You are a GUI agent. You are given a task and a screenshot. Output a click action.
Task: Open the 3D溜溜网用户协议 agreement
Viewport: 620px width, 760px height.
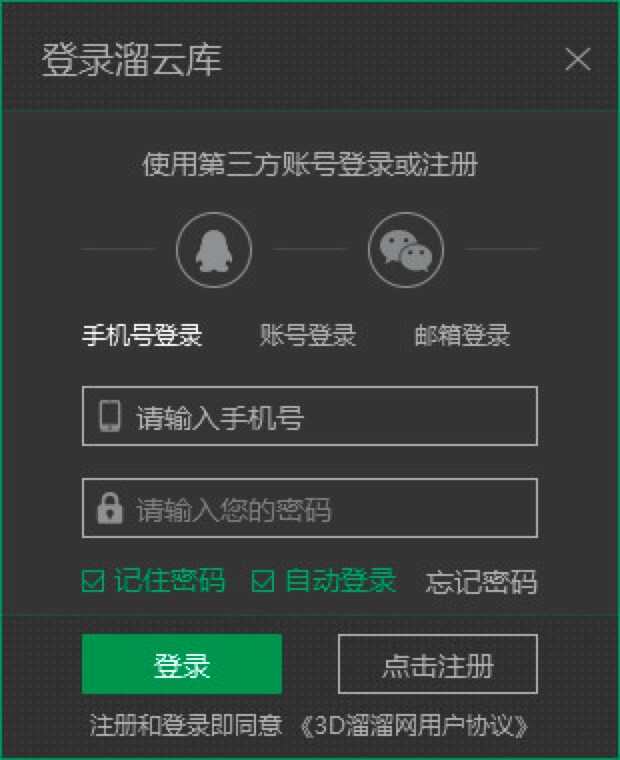coord(413,725)
